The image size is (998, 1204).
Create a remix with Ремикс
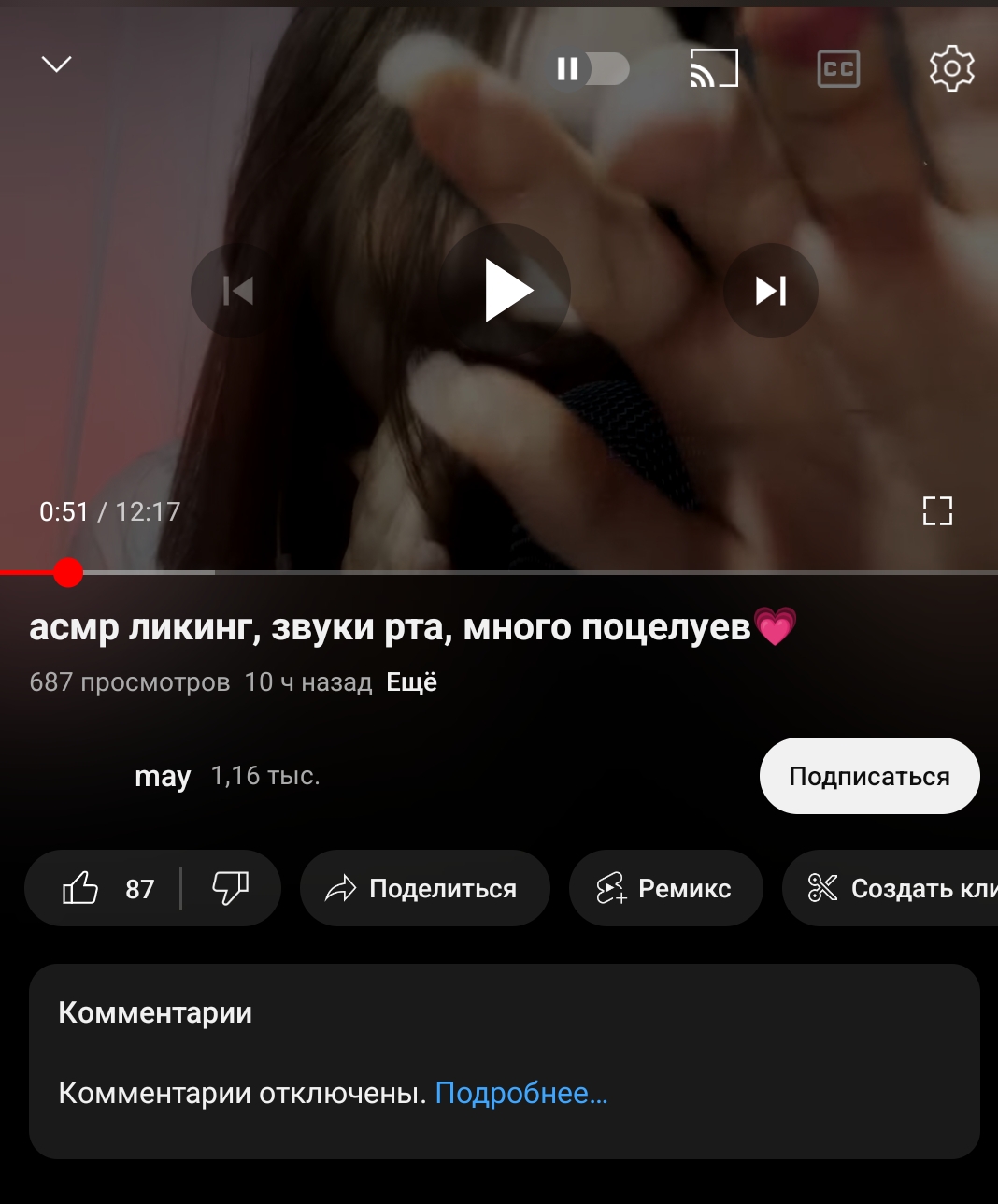[x=665, y=888]
